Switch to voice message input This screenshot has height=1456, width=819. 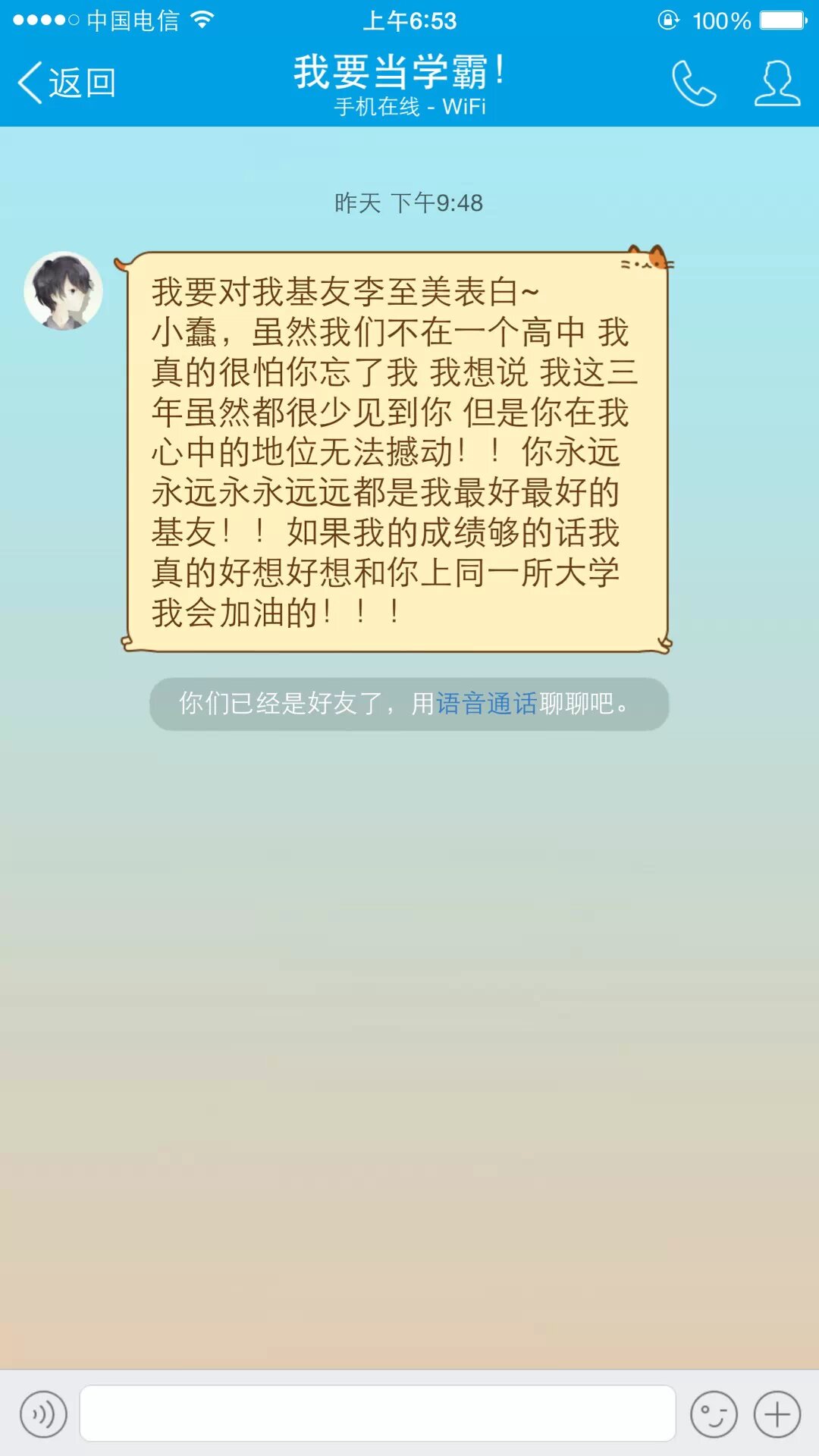click(43, 1414)
